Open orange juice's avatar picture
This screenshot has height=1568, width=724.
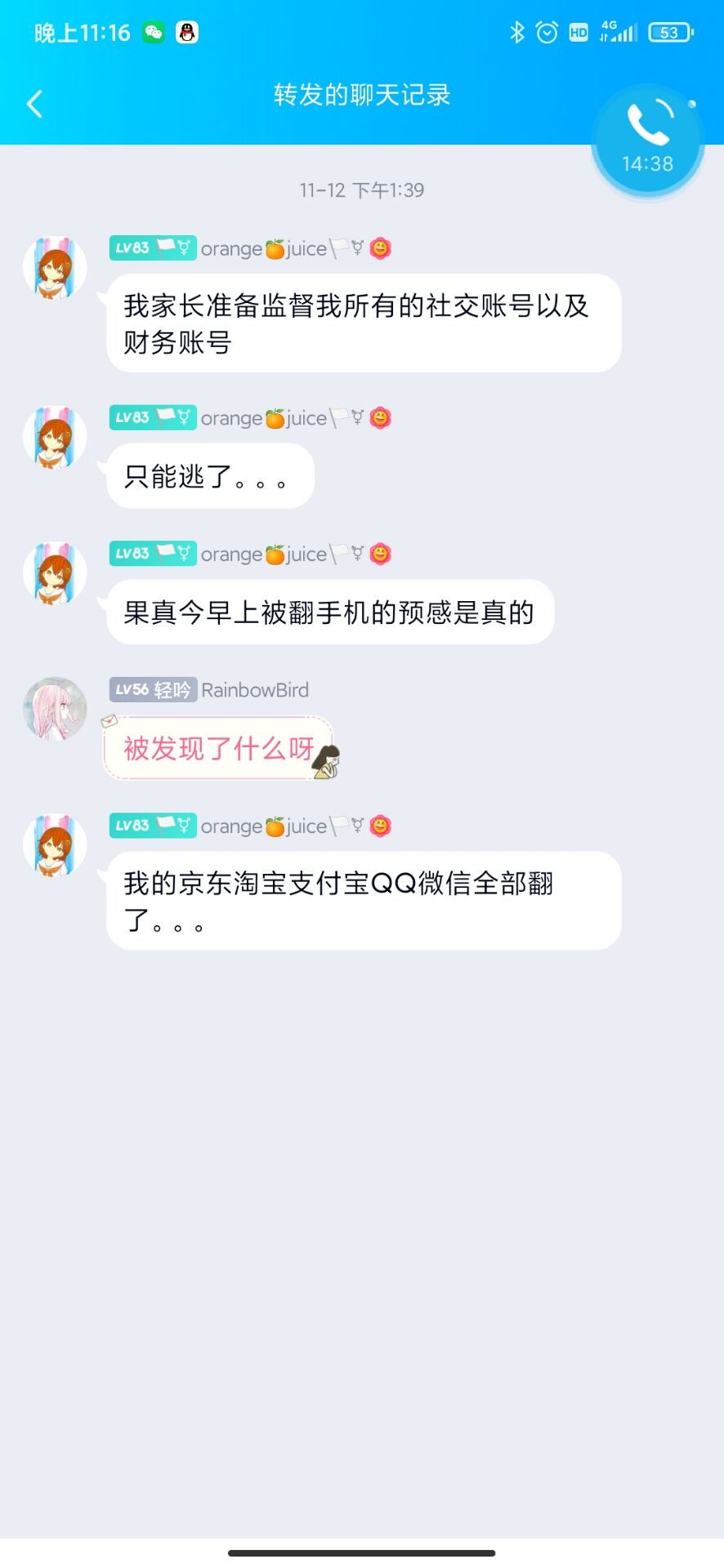click(55, 268)
